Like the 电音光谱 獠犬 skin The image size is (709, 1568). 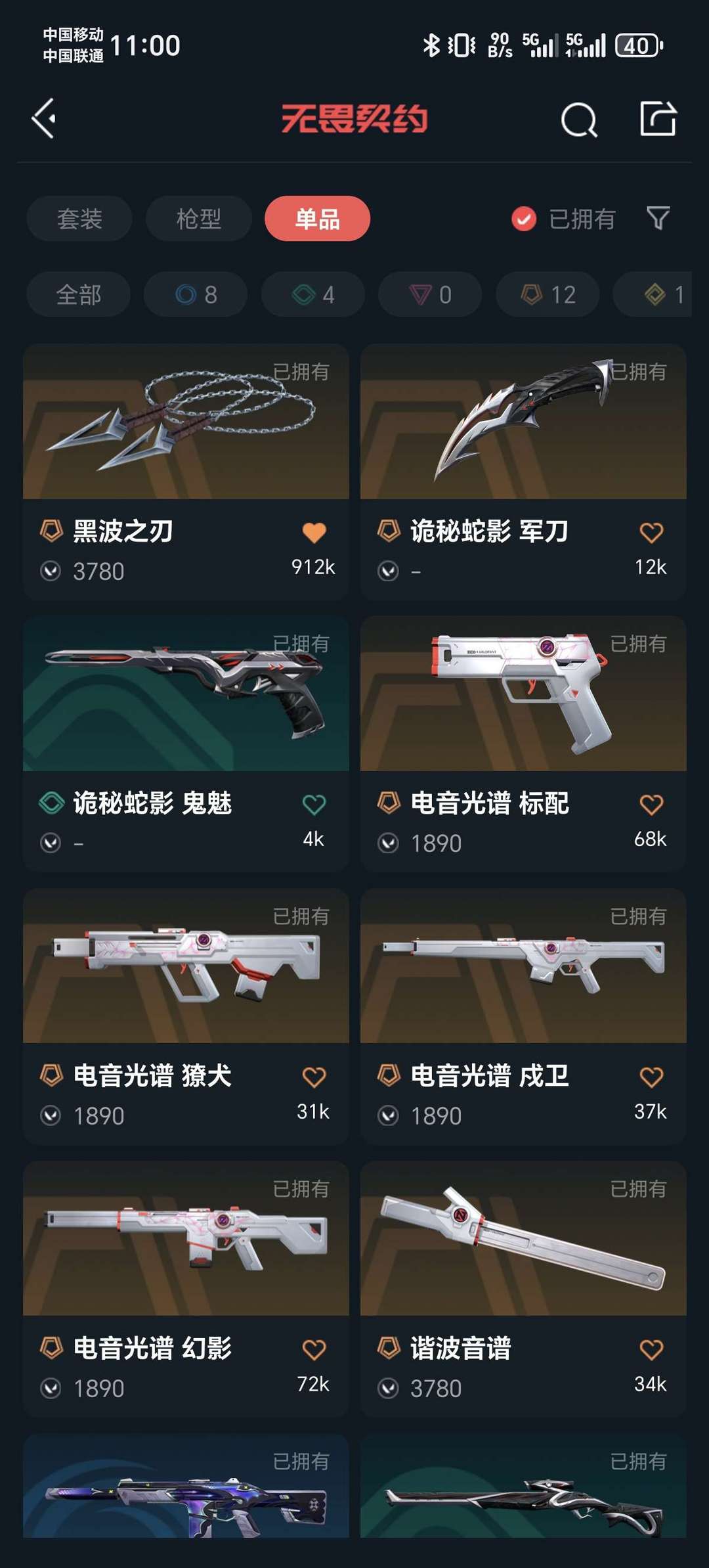click(x=314, y=1077)
